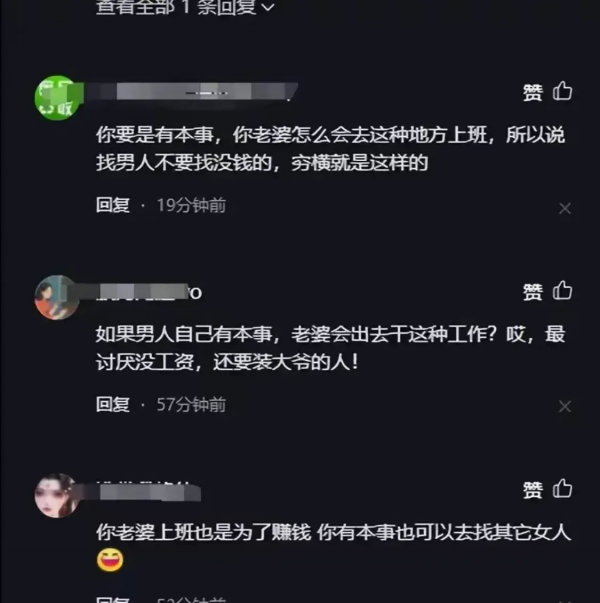Expand 查看全部 1 条回复 replies
The height and width of the screenshot is (603, 600).
click(x=185, y=7)
